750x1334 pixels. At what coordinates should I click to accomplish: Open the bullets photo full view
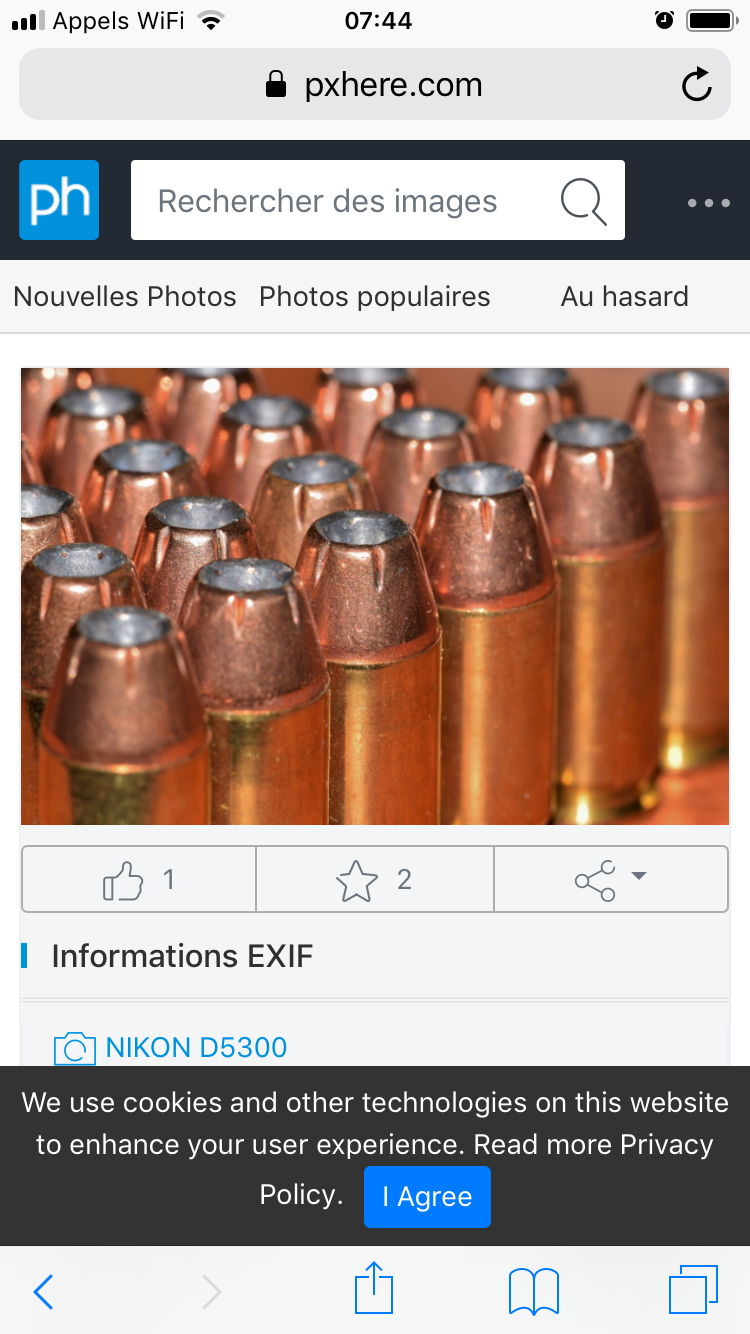[x=375, y=596]
